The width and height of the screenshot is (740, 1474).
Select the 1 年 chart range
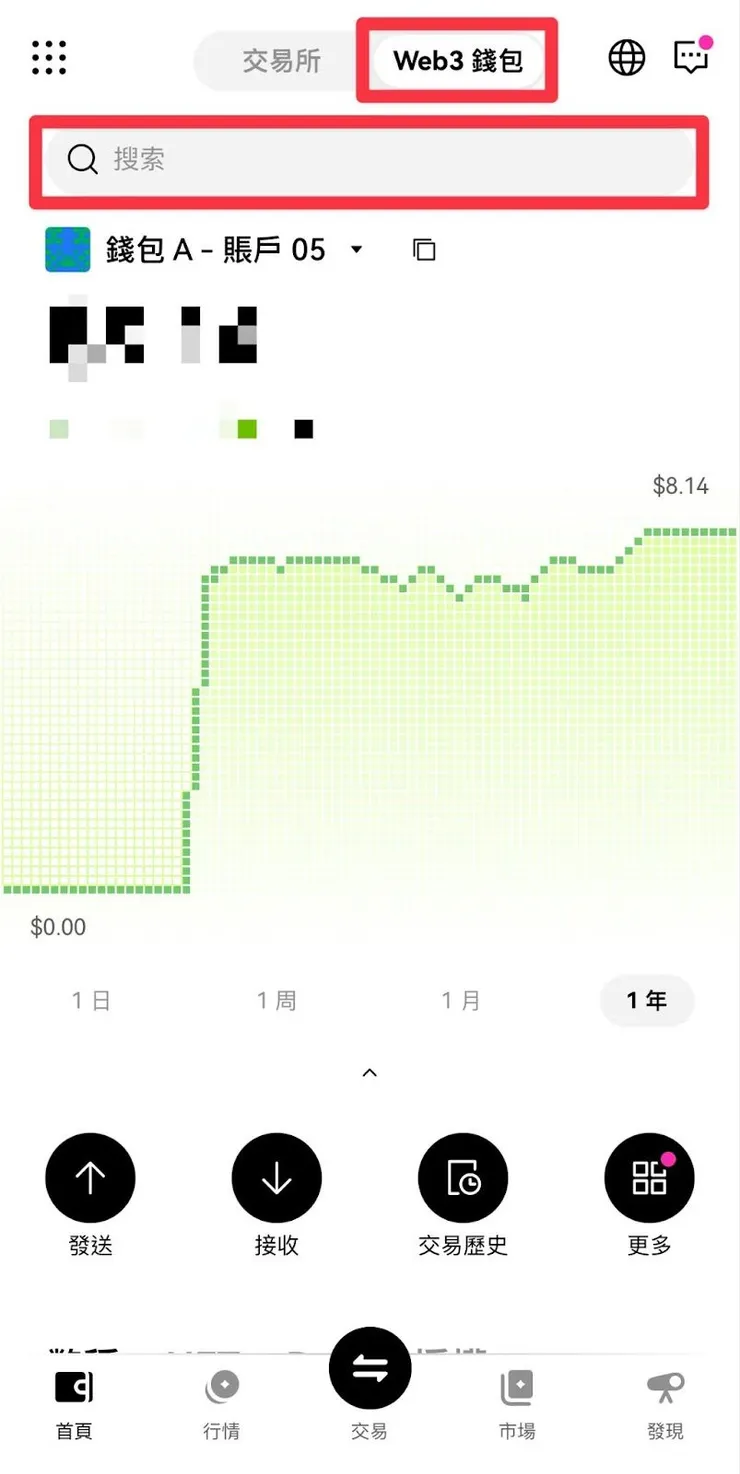(x=646, y=1000)
